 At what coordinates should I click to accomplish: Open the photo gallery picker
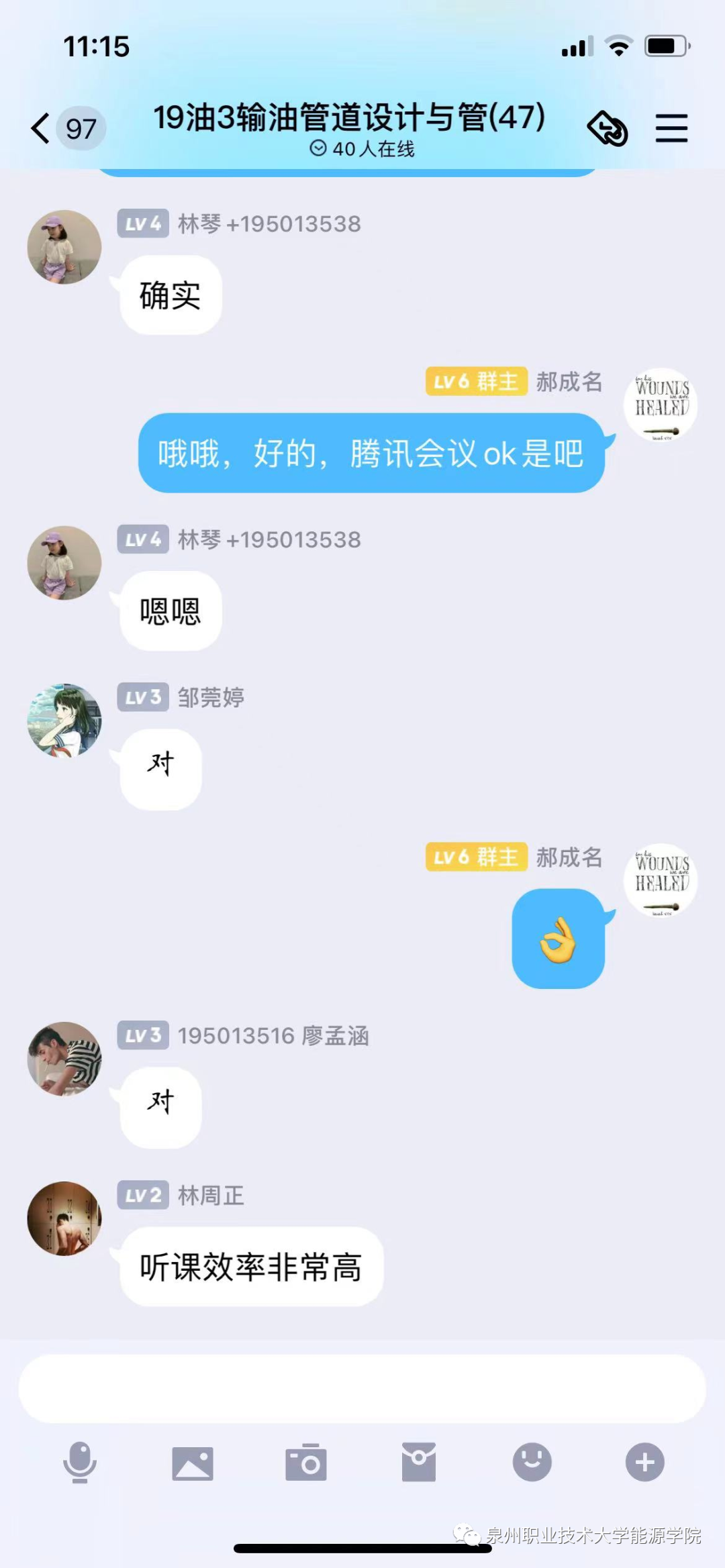[193, 1463]
